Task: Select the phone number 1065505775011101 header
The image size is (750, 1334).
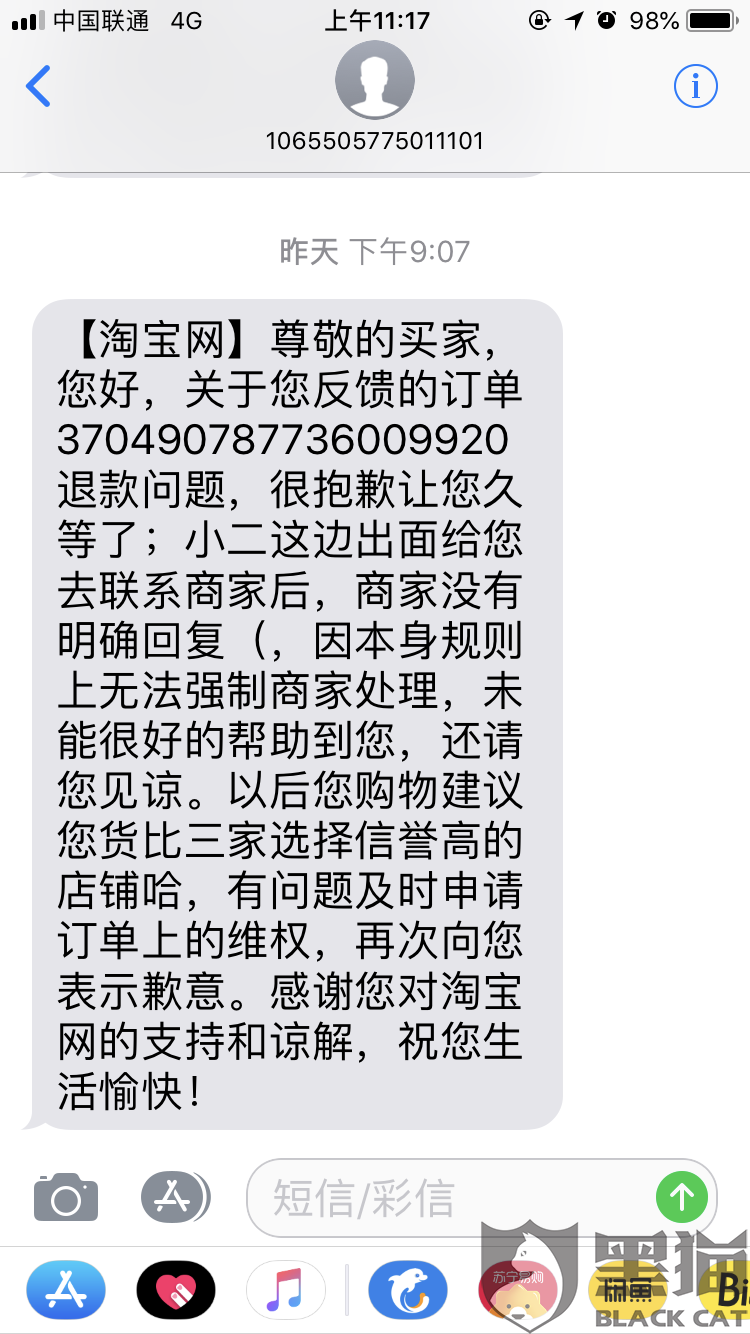Action: click(375, 141)
